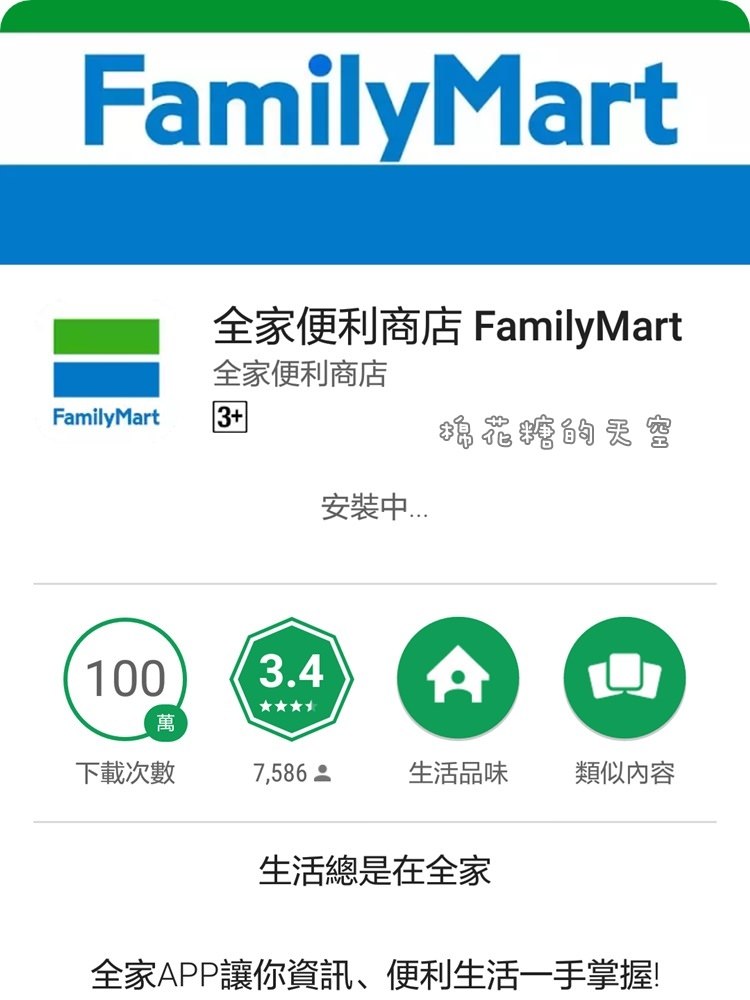750x1000 pixels.
Task: Tap the 100 萬 downloads badge
Action: point(125,679)
